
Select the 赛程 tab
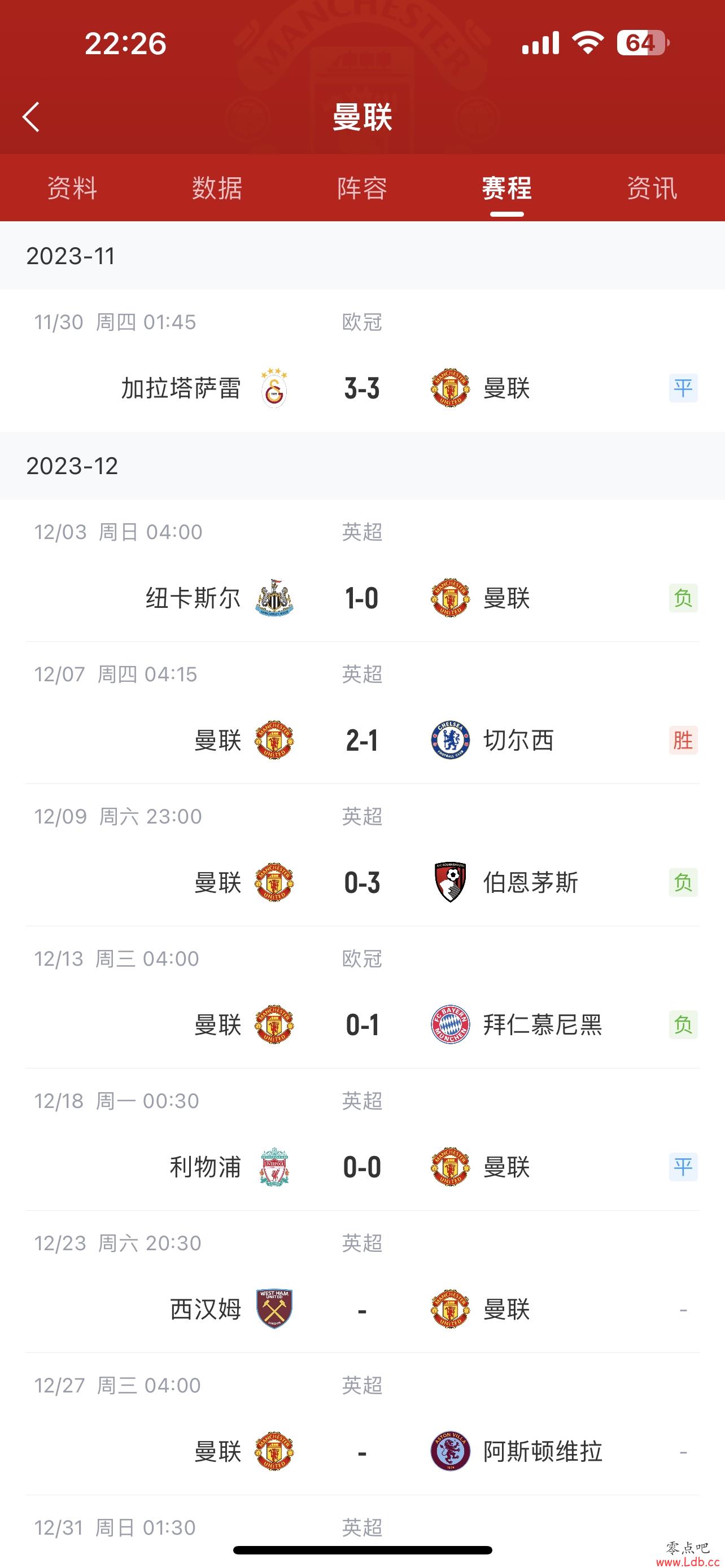pos(507,188)
